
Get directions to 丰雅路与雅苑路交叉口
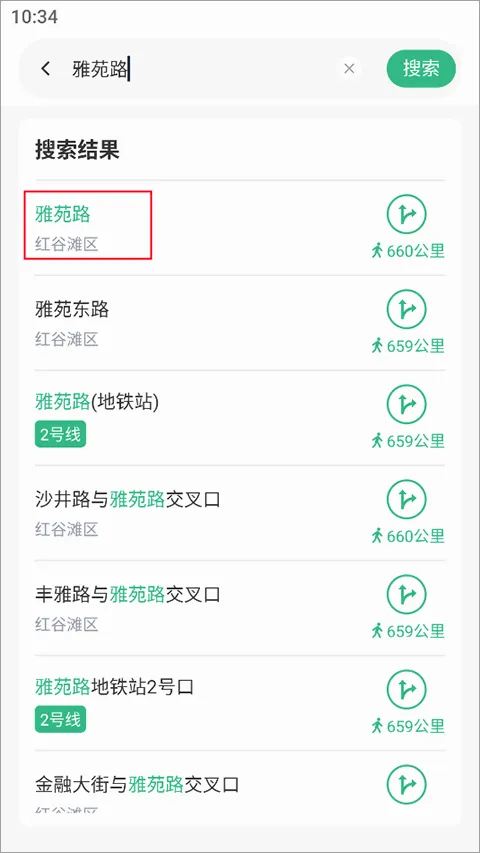tap(407, 594)
